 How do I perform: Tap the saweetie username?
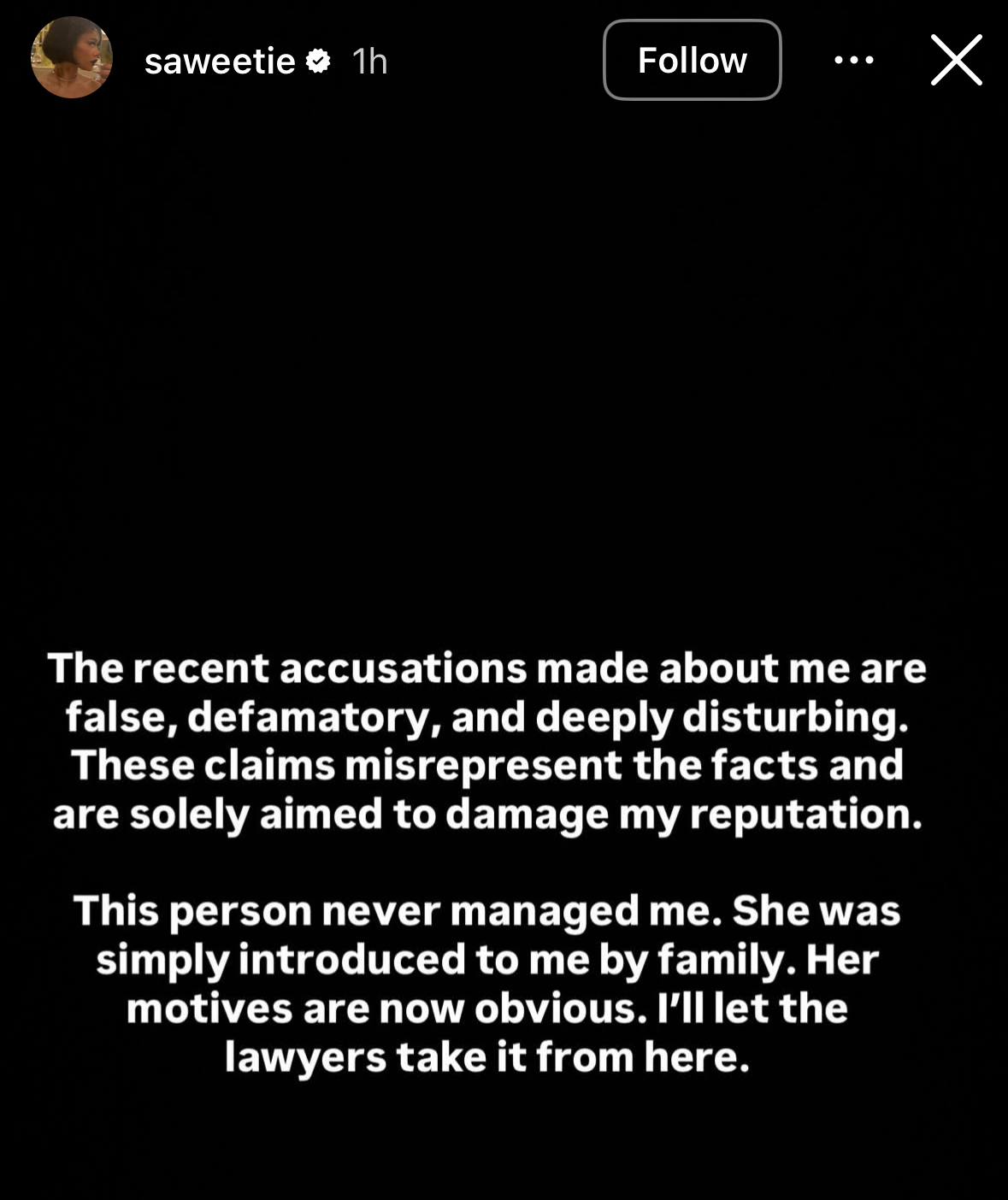220,61
